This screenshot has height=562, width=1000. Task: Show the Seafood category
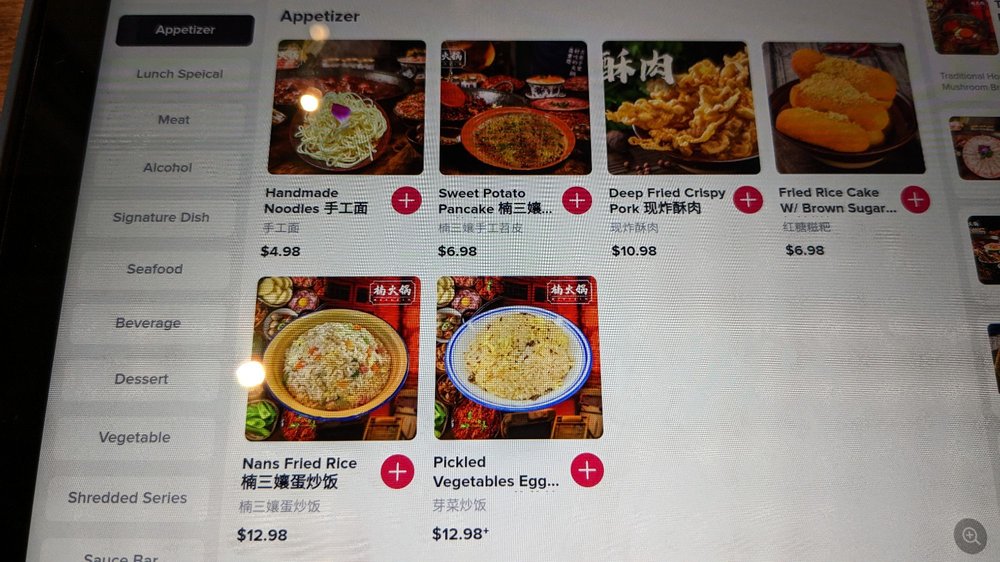[x=155, y=269]
